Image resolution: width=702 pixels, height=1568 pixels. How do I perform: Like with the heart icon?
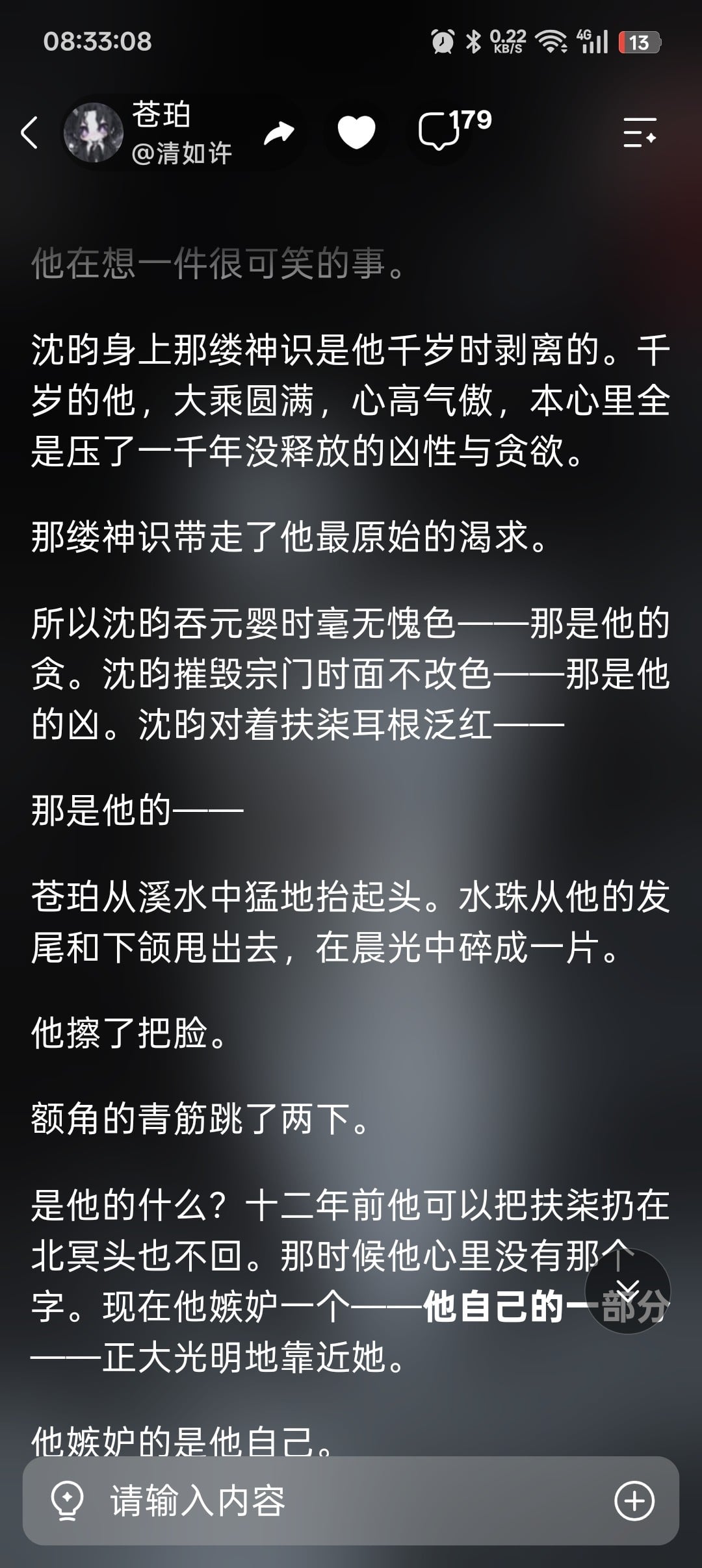click(357, 133)
